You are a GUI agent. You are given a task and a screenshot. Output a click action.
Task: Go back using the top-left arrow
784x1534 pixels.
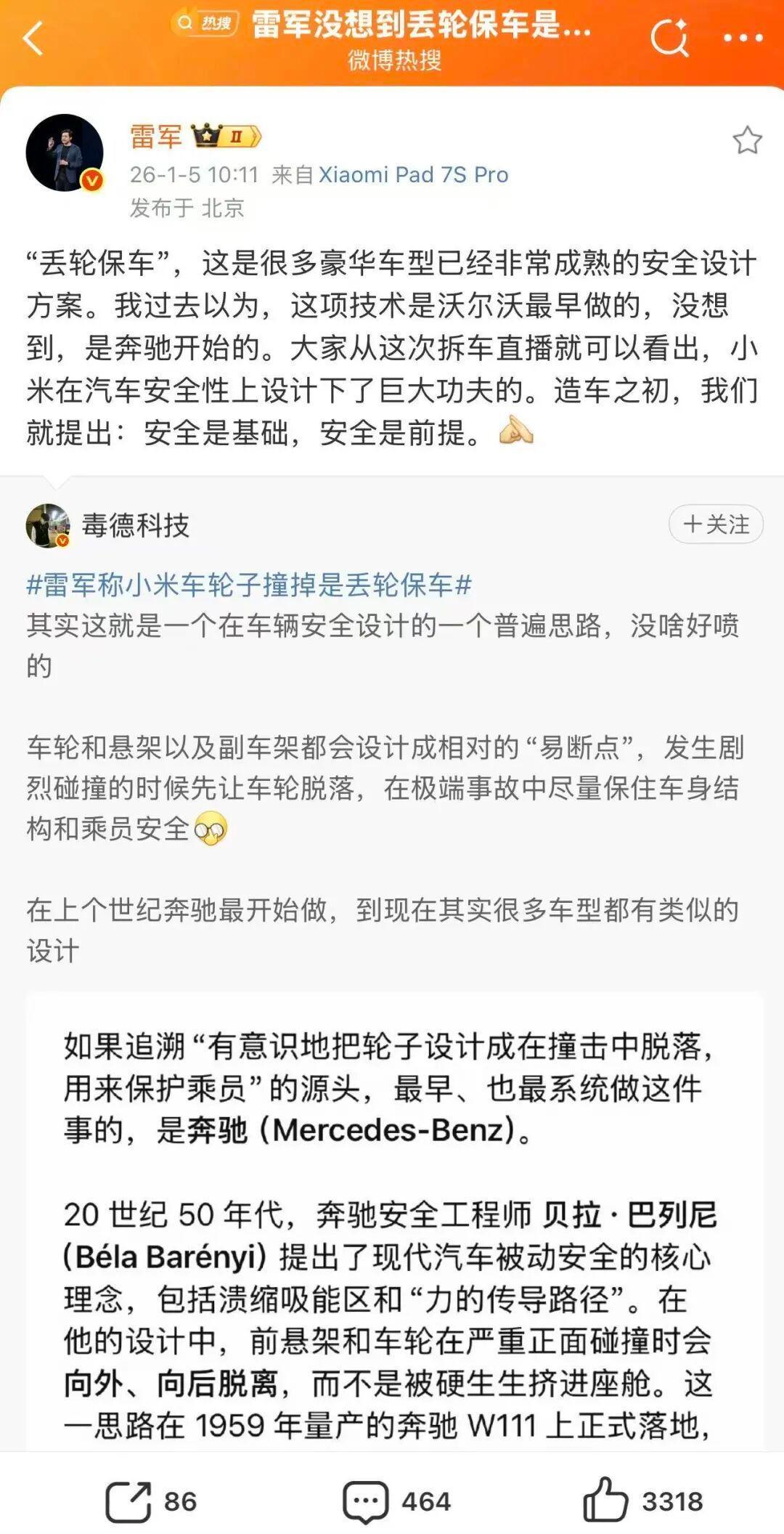point(34,38)
